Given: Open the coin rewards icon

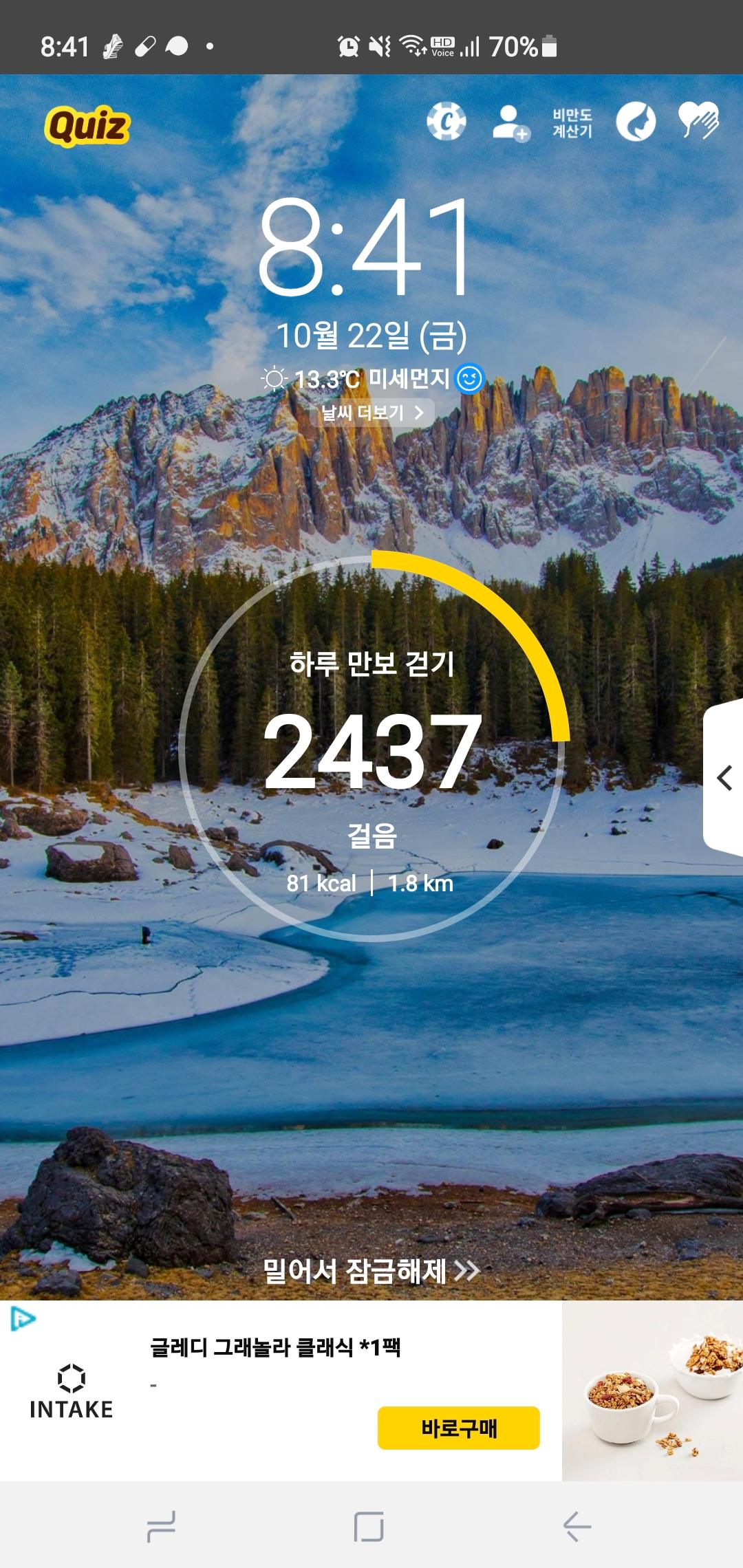Looking at the screenshot, I should 446,122.
